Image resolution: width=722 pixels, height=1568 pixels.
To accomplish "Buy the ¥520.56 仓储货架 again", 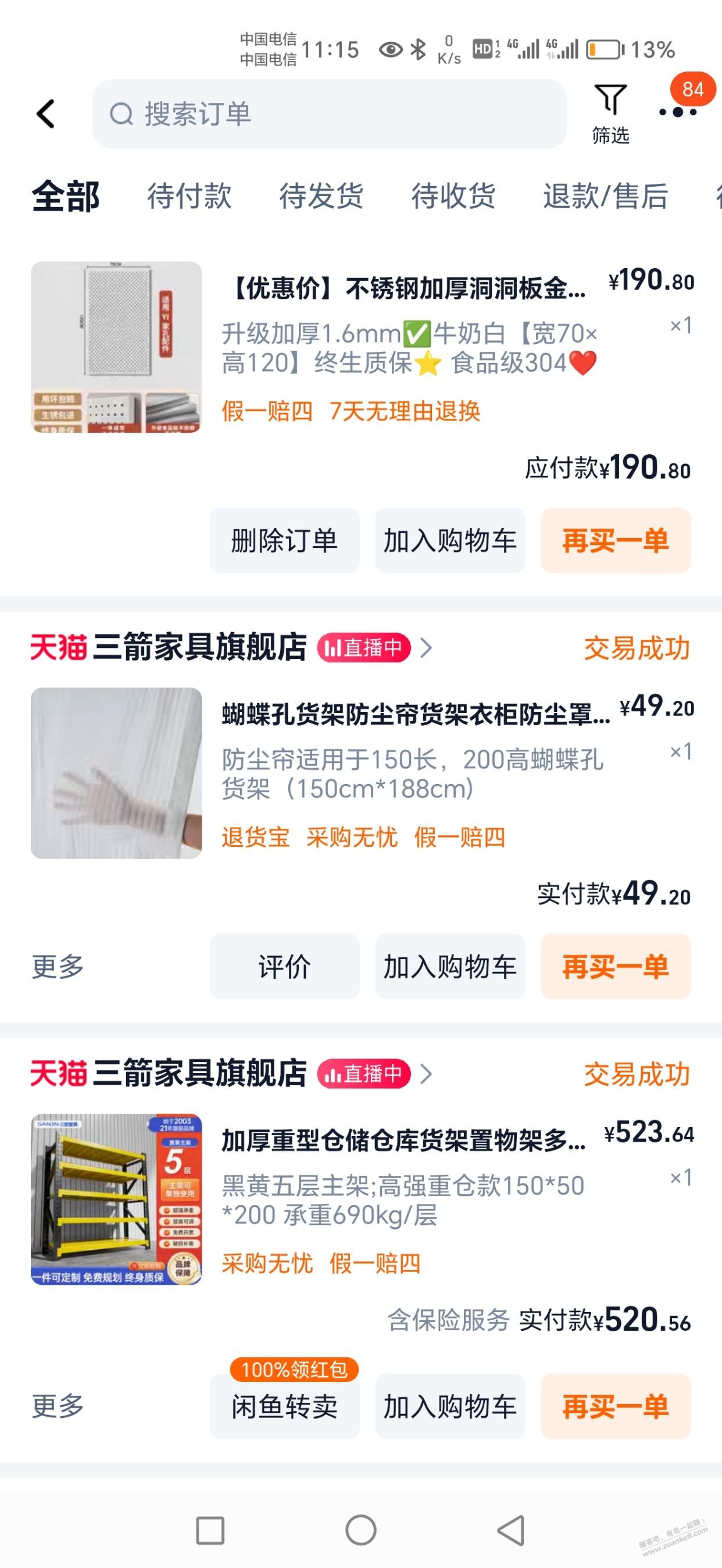I will 616,1407.
